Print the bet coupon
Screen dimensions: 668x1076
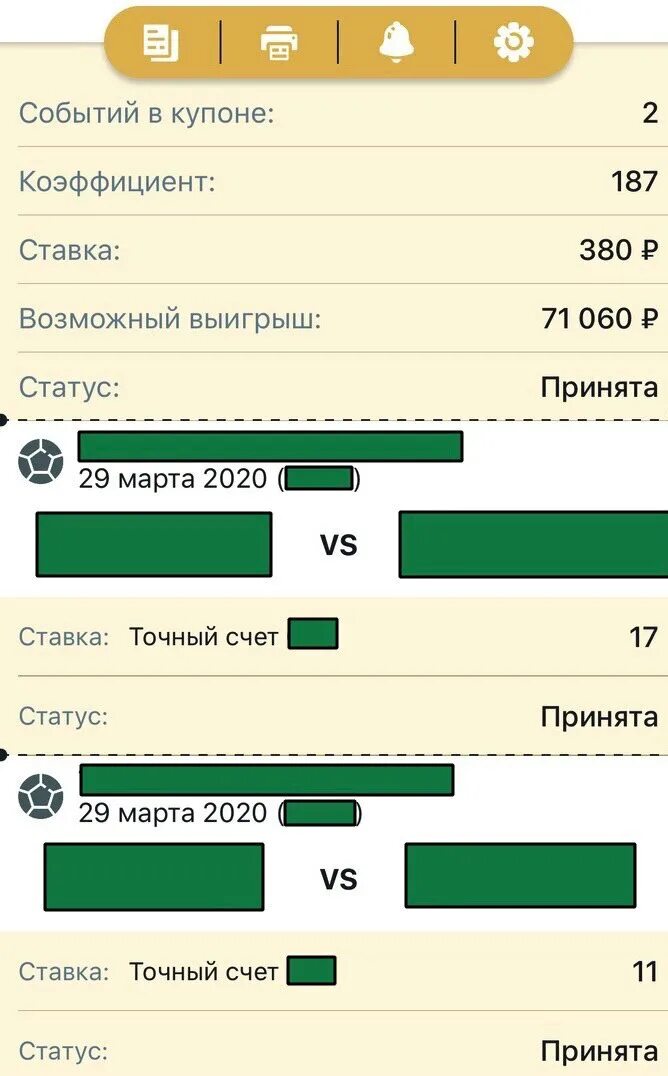tap(279, 43)
